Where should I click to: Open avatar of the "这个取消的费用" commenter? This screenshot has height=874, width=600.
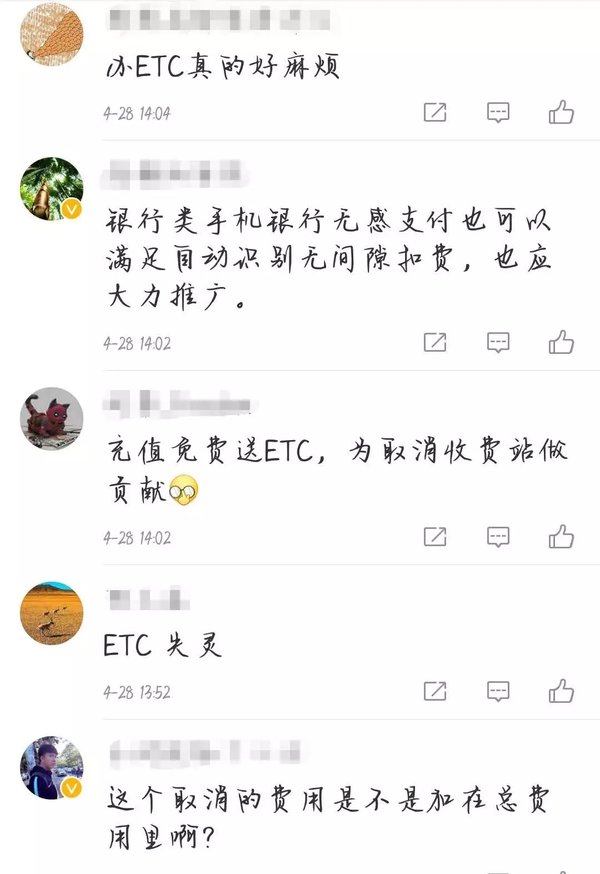coord(51,768)
